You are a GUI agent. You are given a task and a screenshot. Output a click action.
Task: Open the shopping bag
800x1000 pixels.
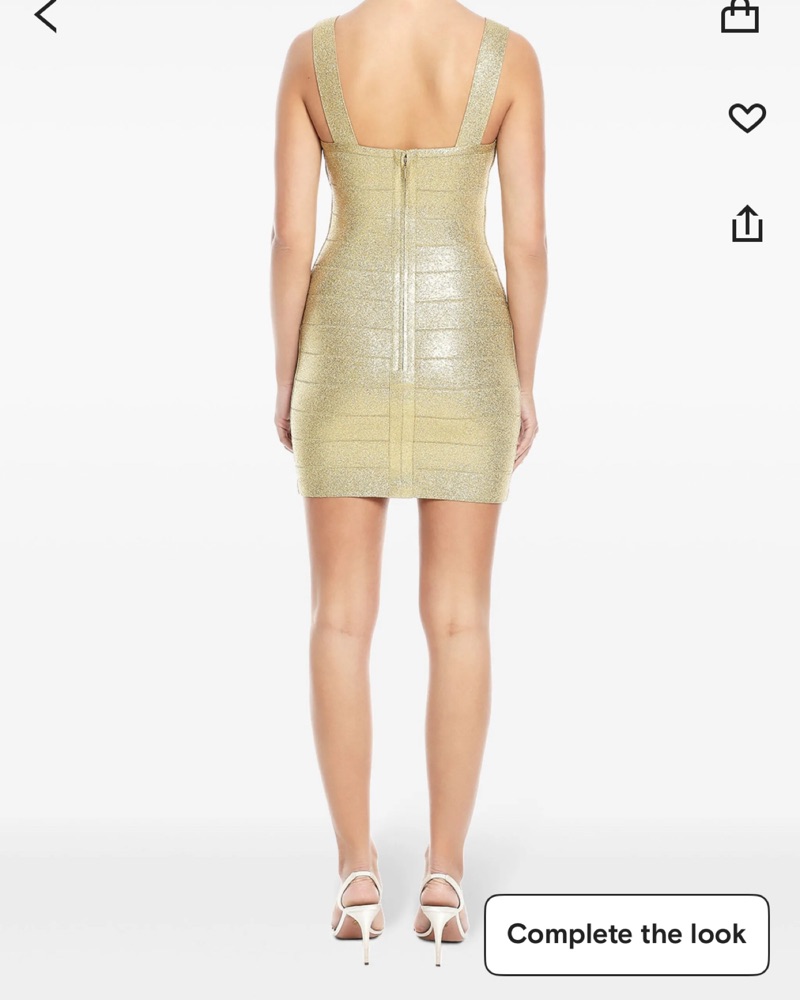click(740, 16)
